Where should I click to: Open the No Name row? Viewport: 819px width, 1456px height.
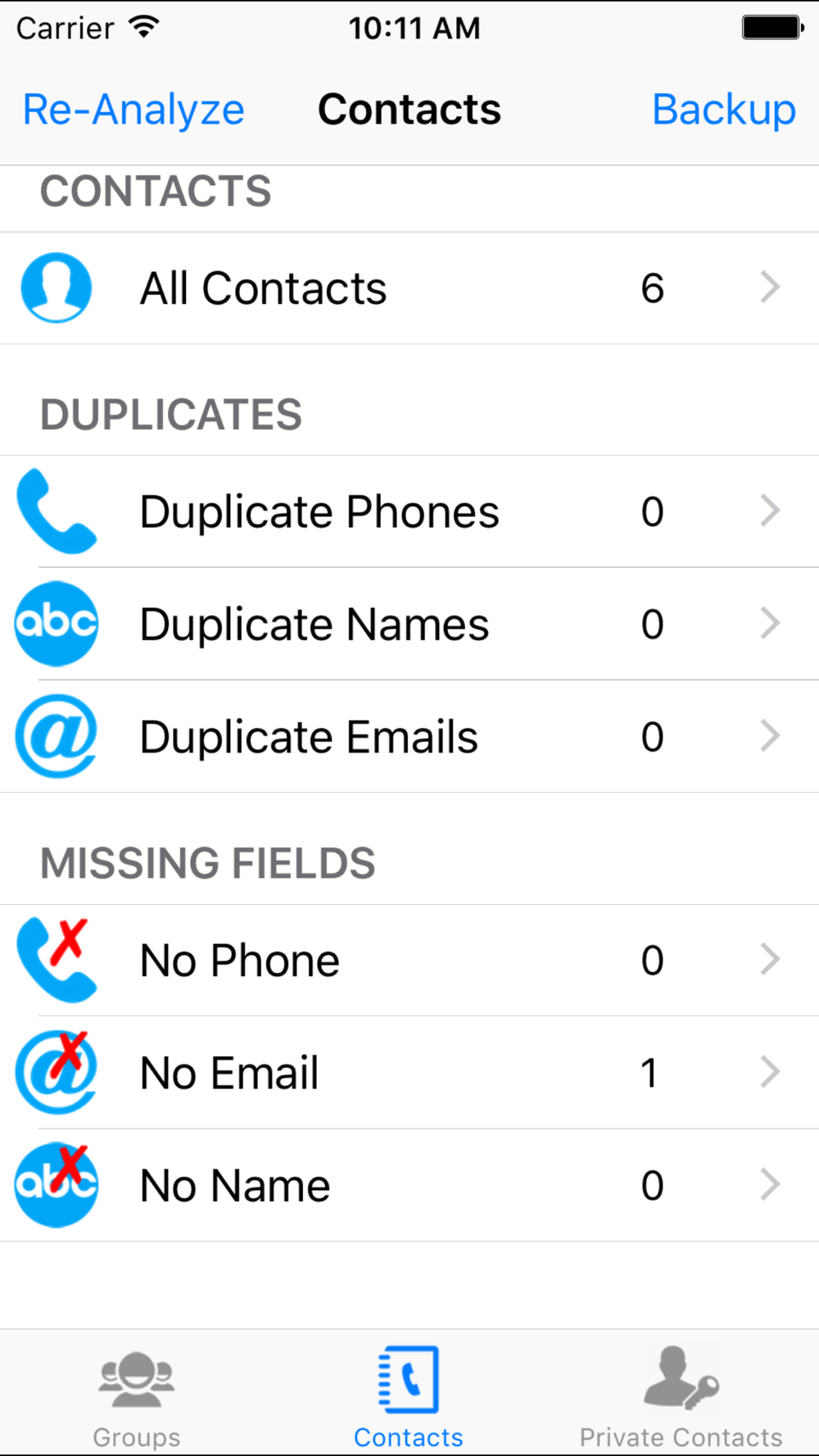click(x=409, y=1185)
